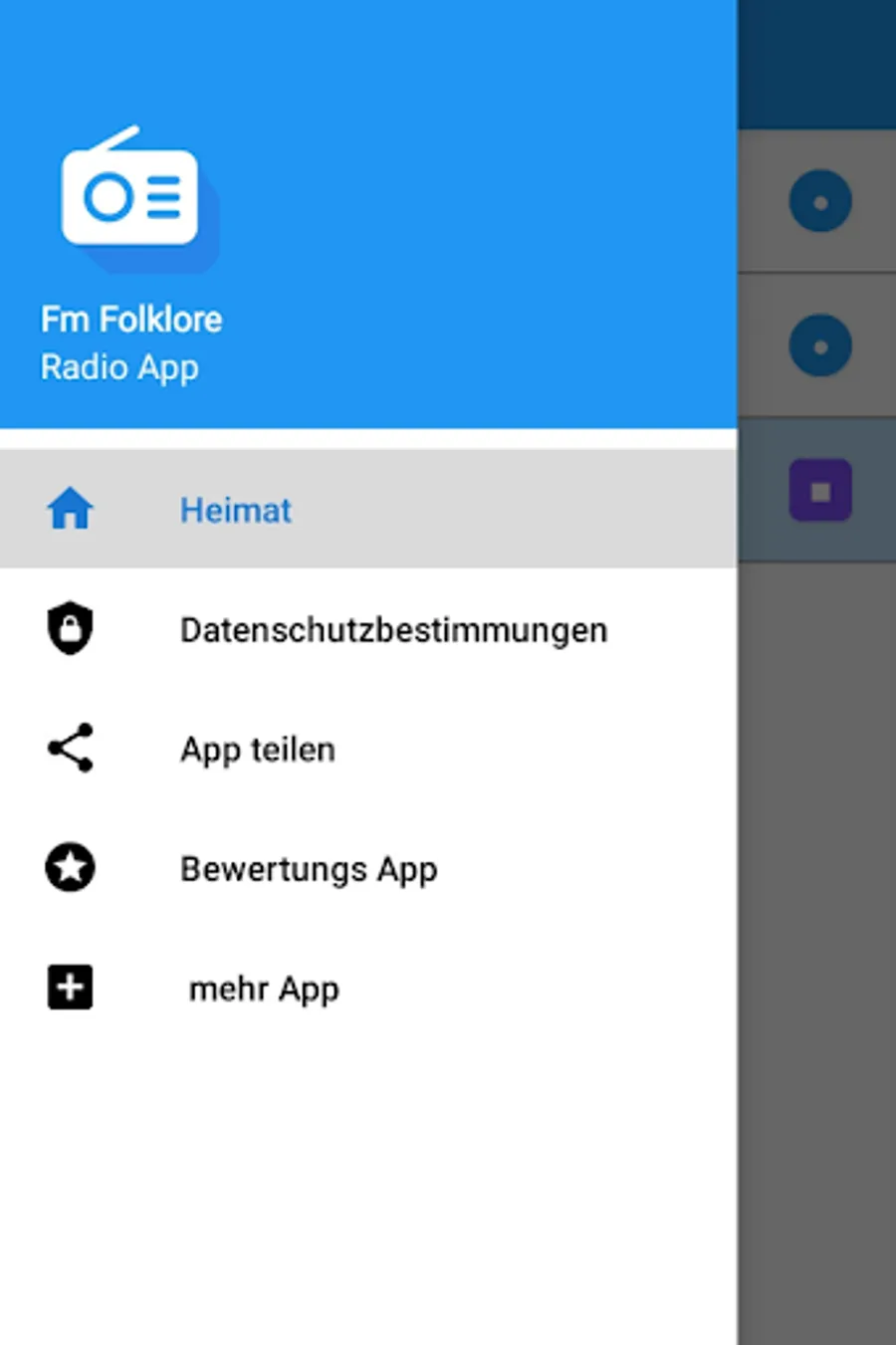Open mehr App for more apps
The width and height of the screenshot is (896, 1345).
(368, 988)
